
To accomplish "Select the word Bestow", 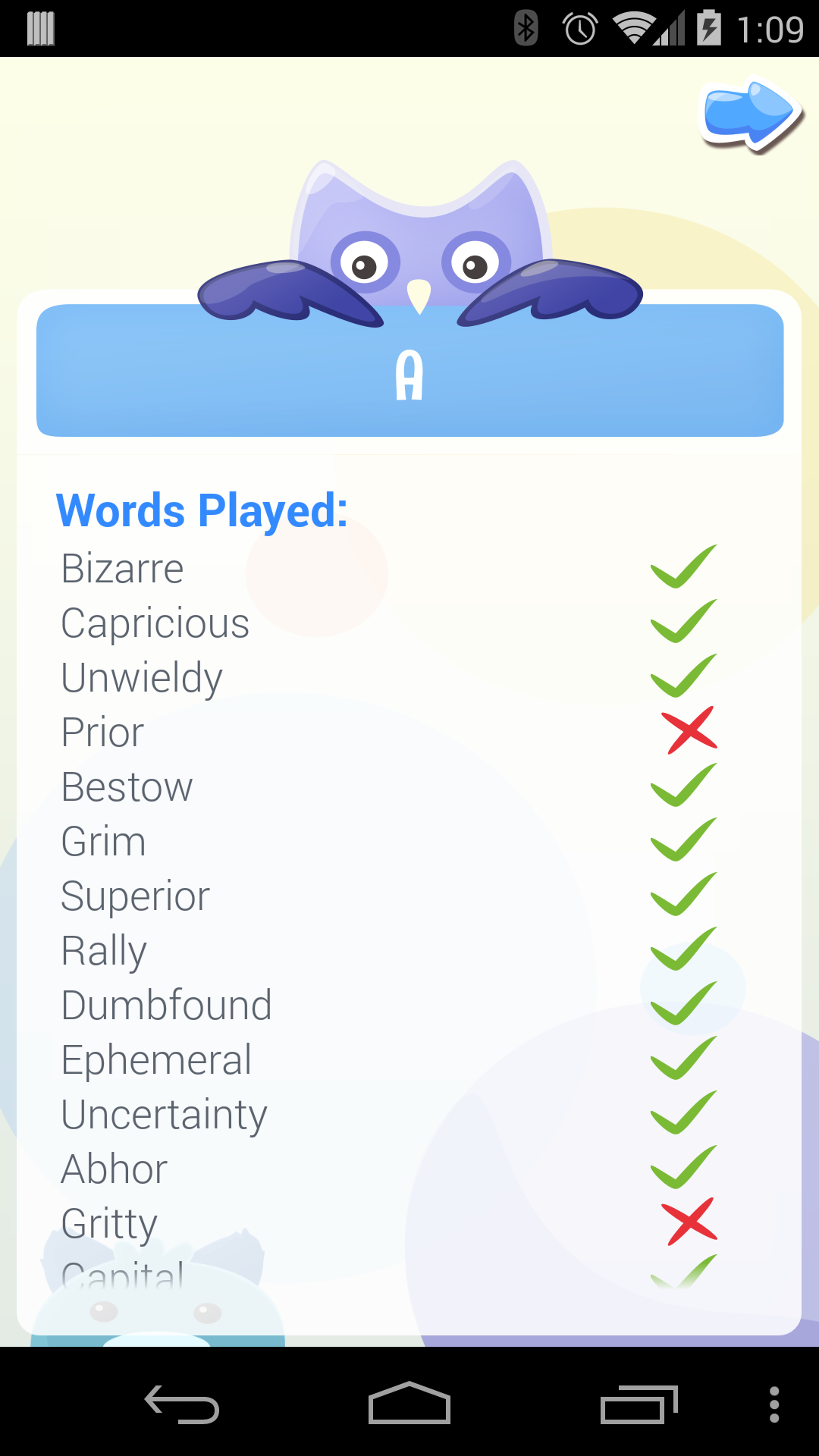I will (127, 786).
